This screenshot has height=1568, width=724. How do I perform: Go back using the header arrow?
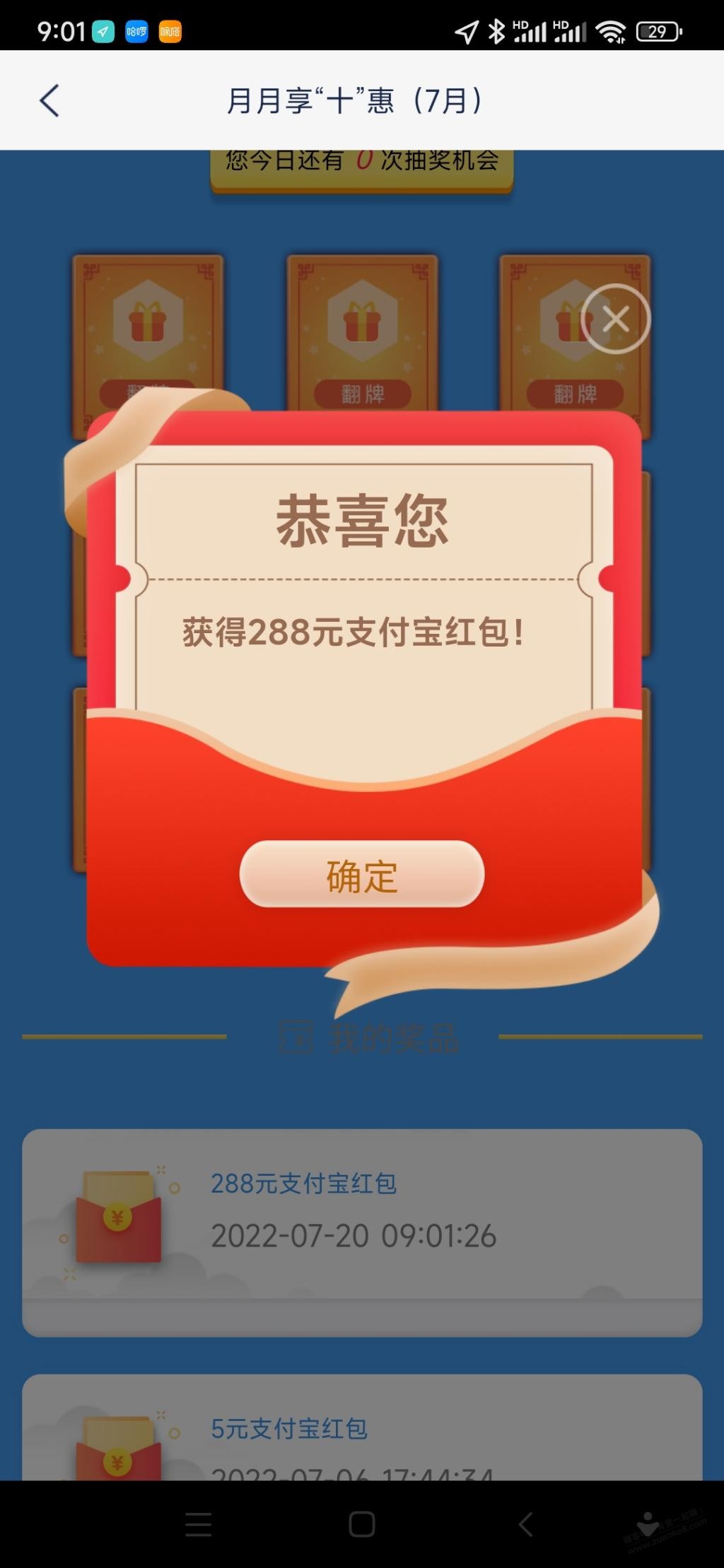coord(49,100)
